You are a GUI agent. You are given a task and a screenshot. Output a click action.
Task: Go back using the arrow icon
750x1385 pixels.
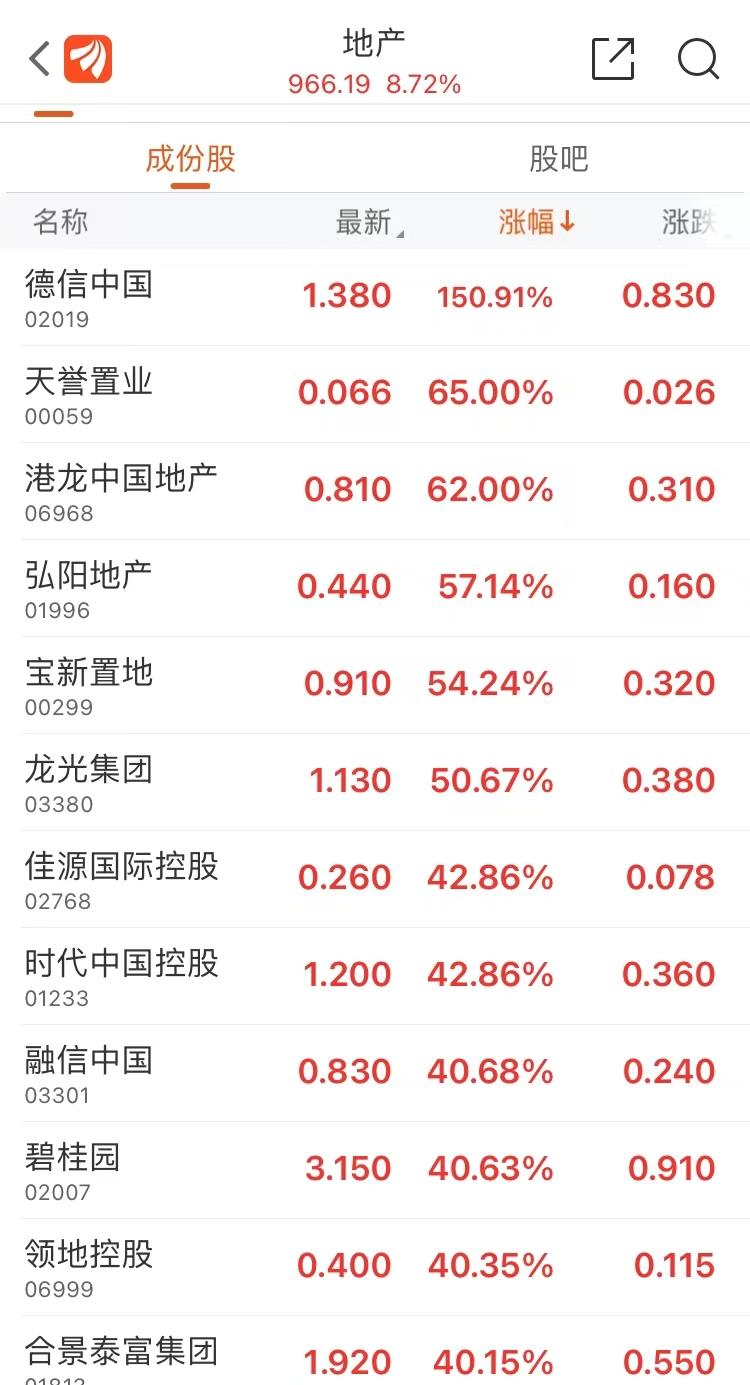(x=40, y=59)
